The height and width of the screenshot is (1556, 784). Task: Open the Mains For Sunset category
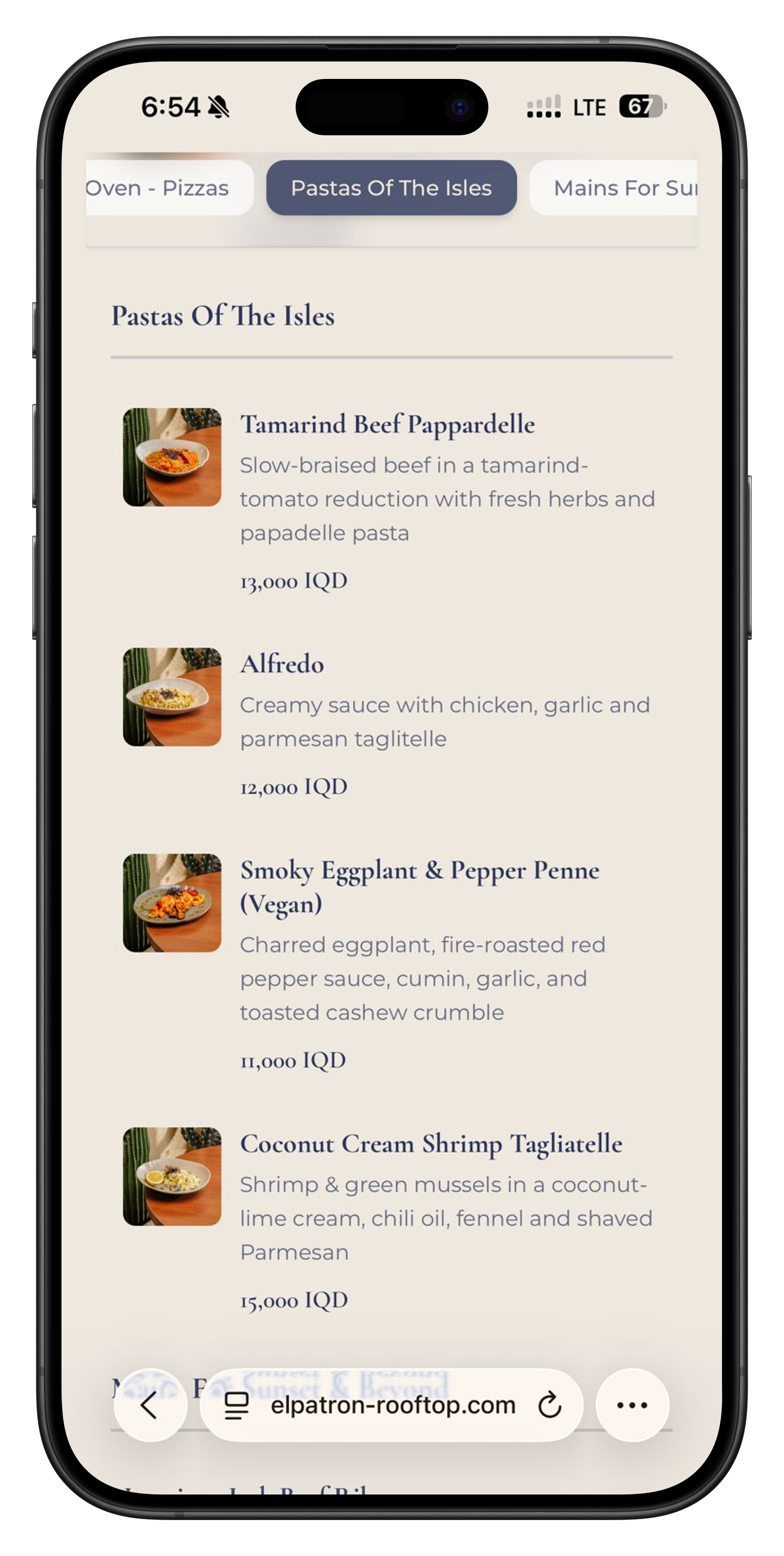pos(622,188)
